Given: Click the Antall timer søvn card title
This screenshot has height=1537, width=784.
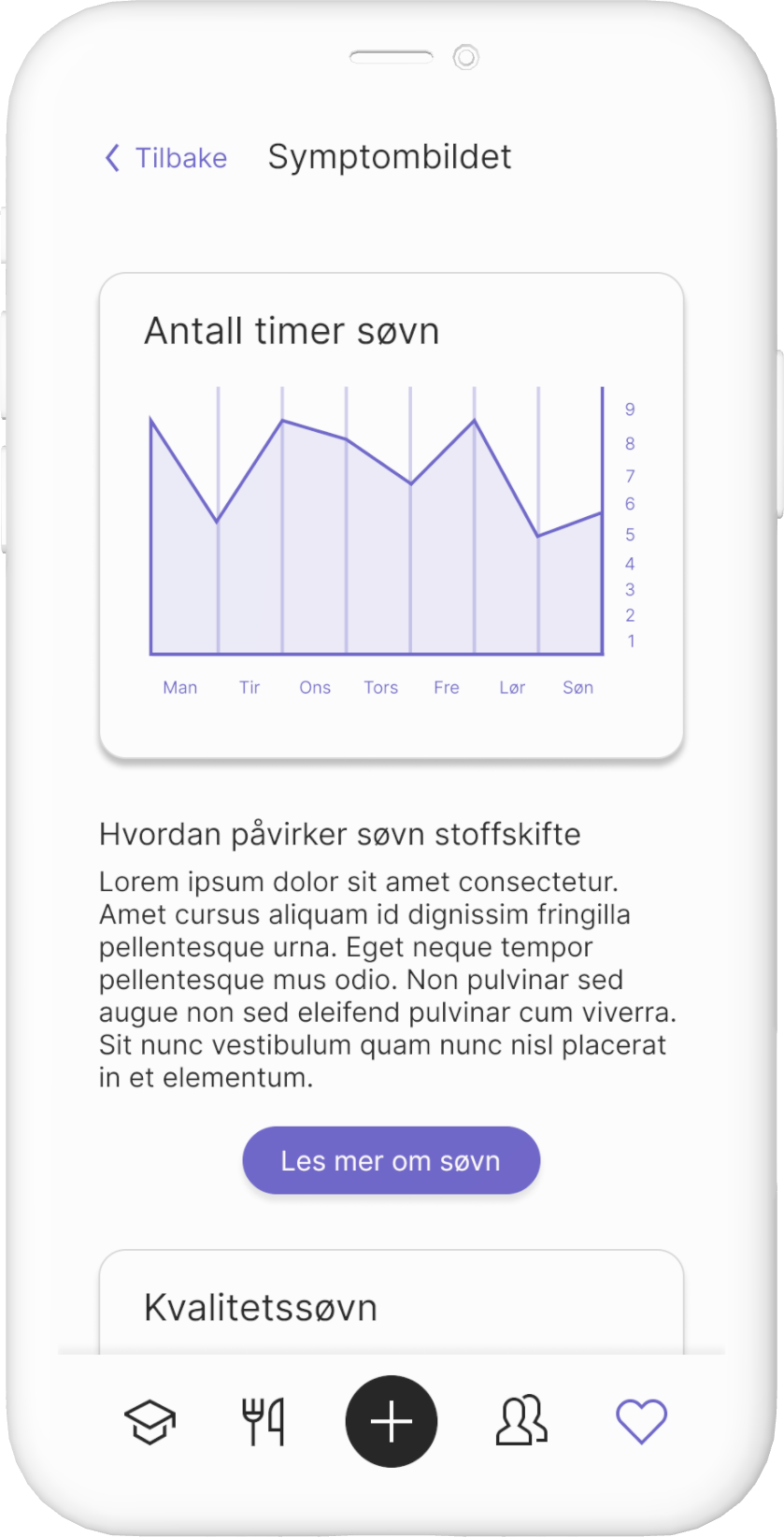Looking at the screenshot, I should pyautogui.click(x=292, y=331).
